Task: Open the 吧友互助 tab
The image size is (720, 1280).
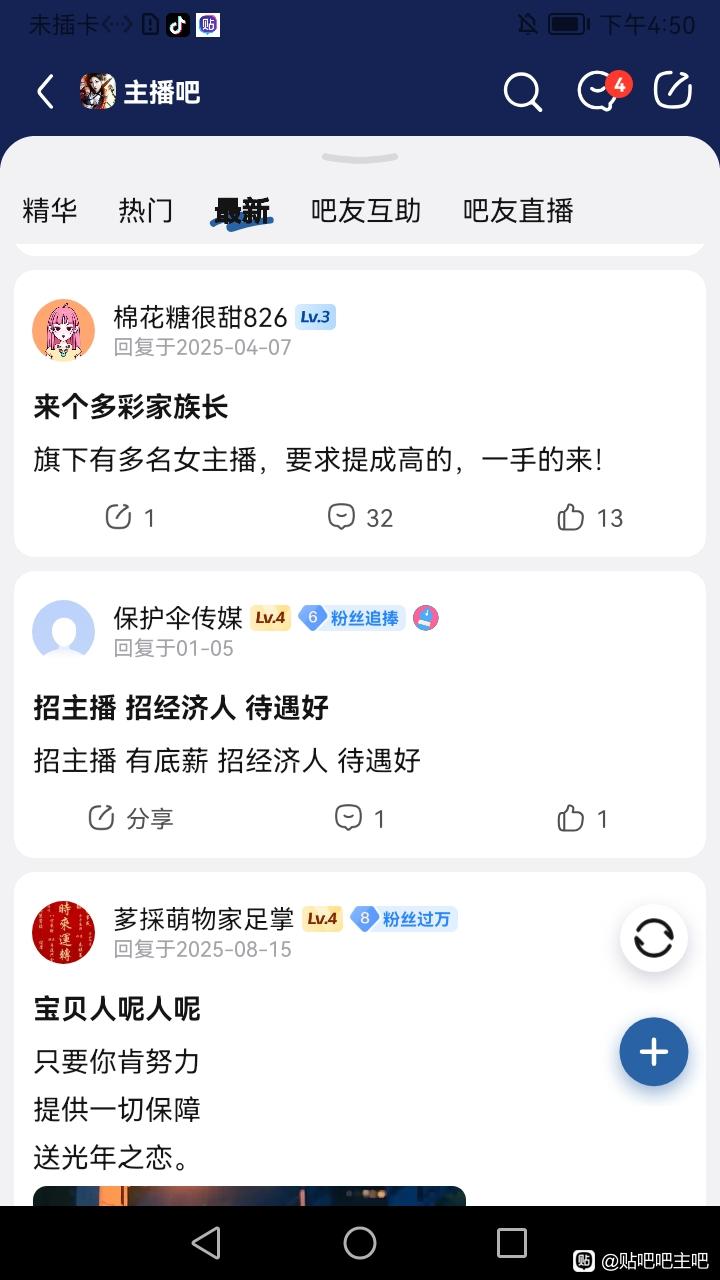Action: click(x=366, y=211)
